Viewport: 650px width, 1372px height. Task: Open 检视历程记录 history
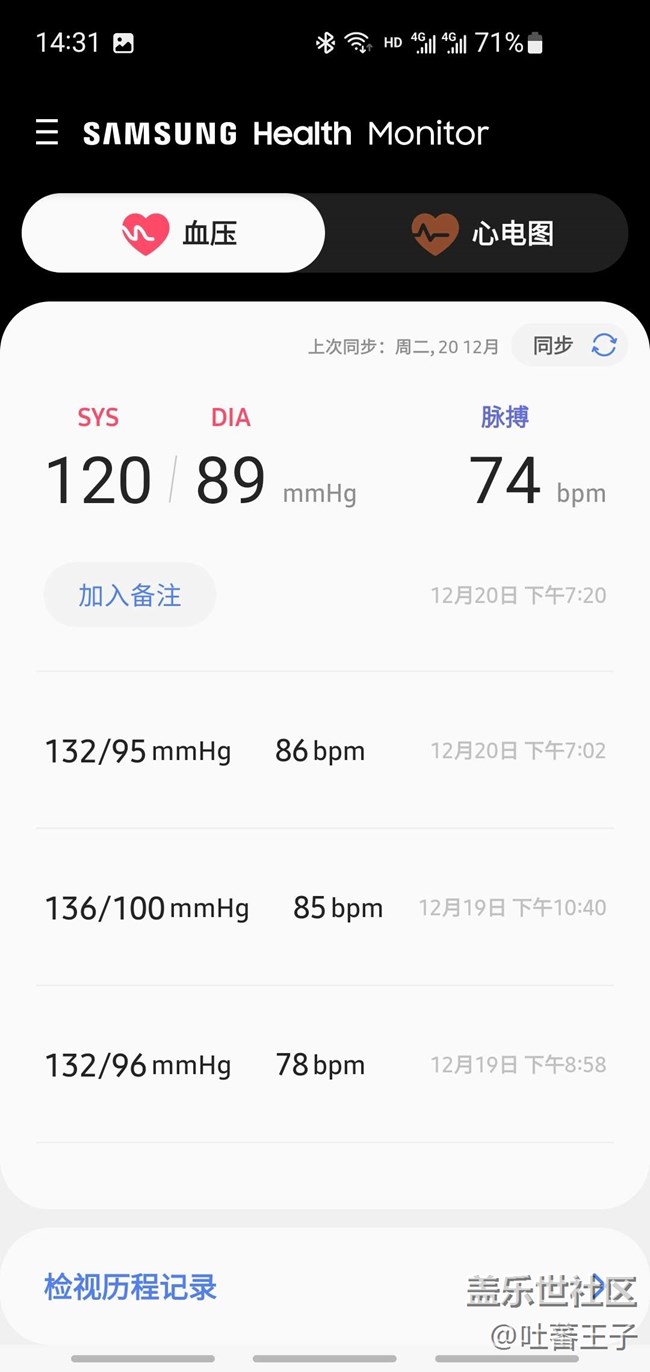pyautogui.click(x=131, y=1287)
